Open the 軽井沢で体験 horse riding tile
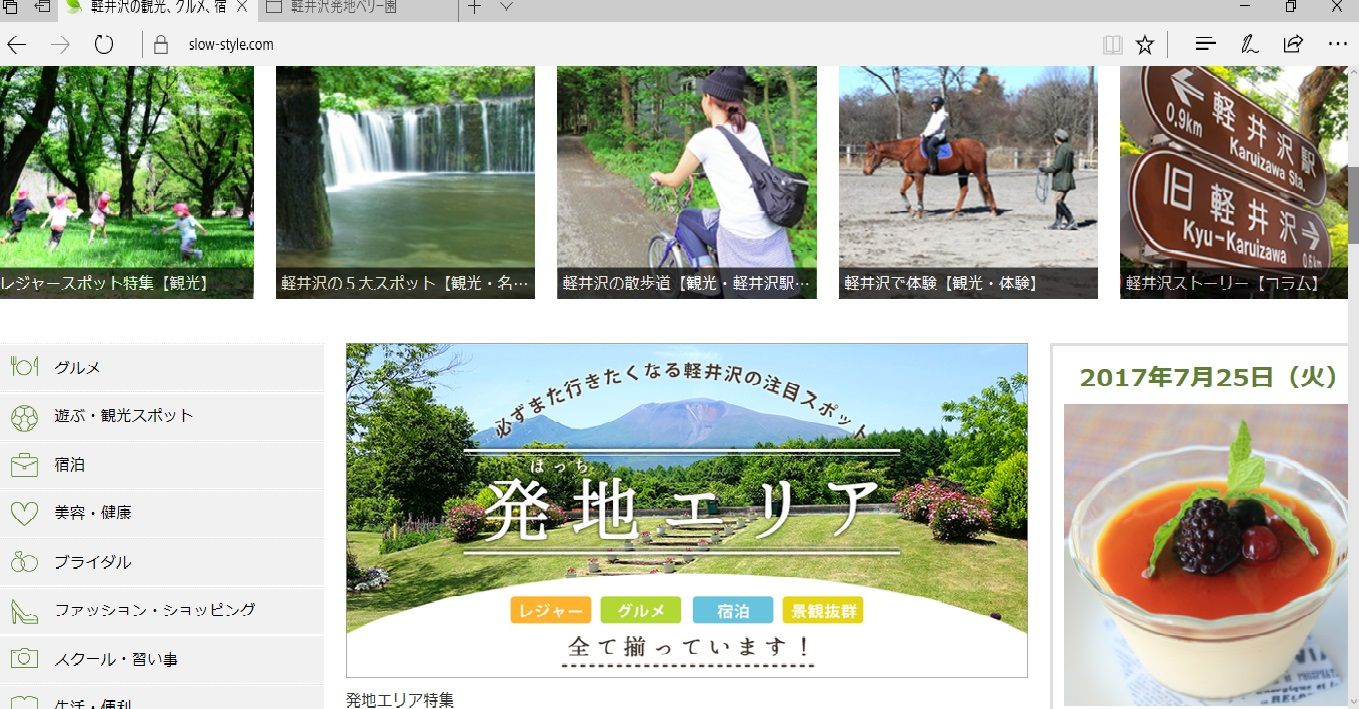 coord(968,182)
